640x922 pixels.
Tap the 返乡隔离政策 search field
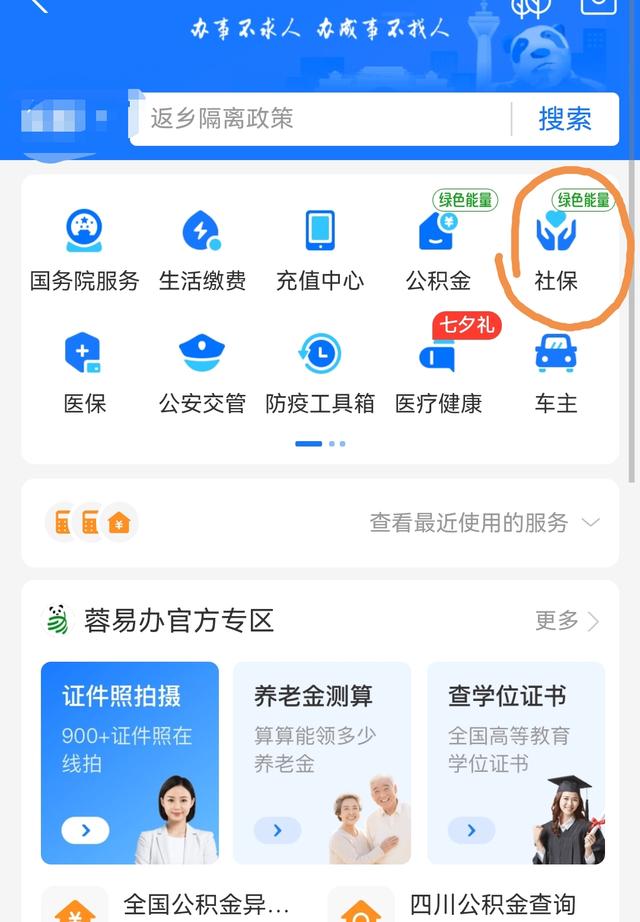click(320, 119)
